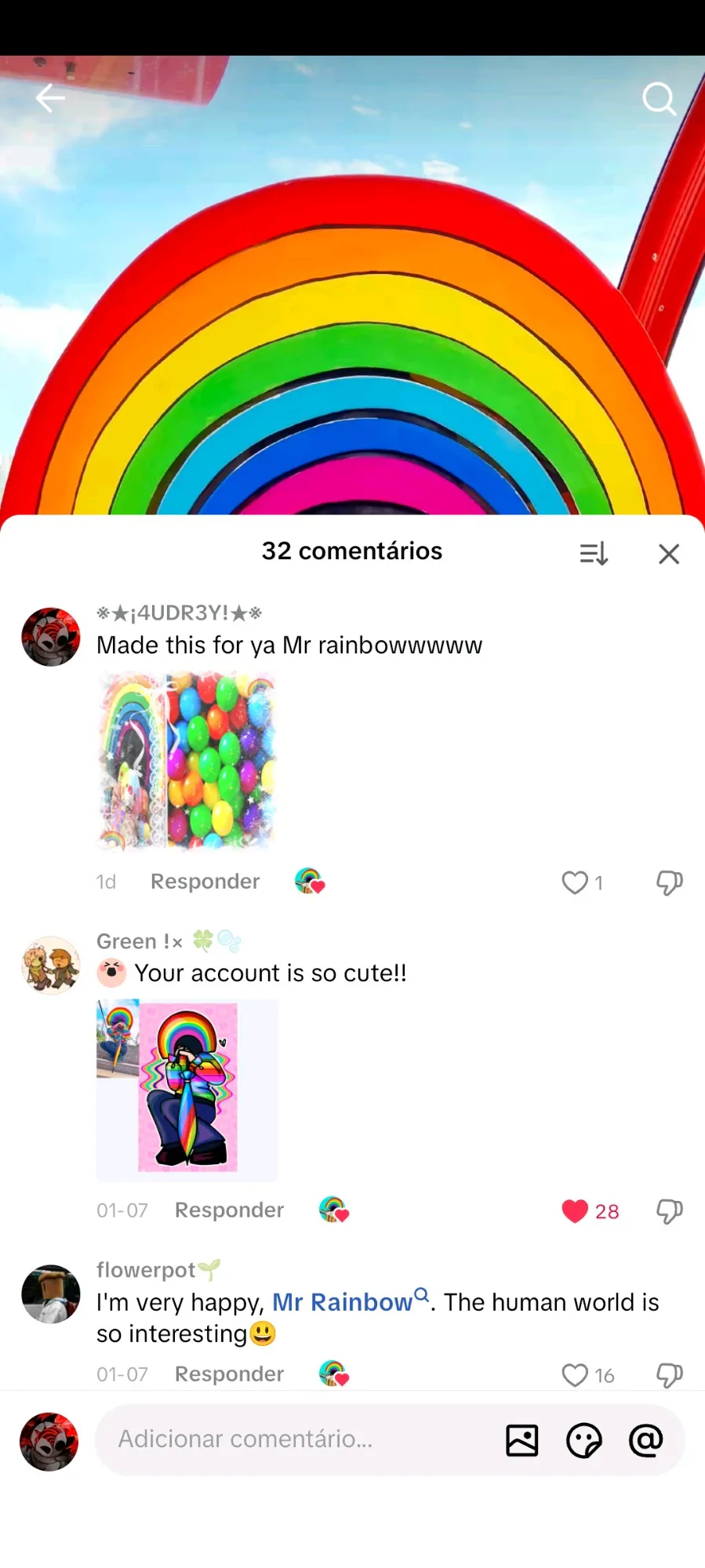Open the sticker picker
This screenshot has height=1568, width=705.
pyautogui.click(x=583, y=1440)
